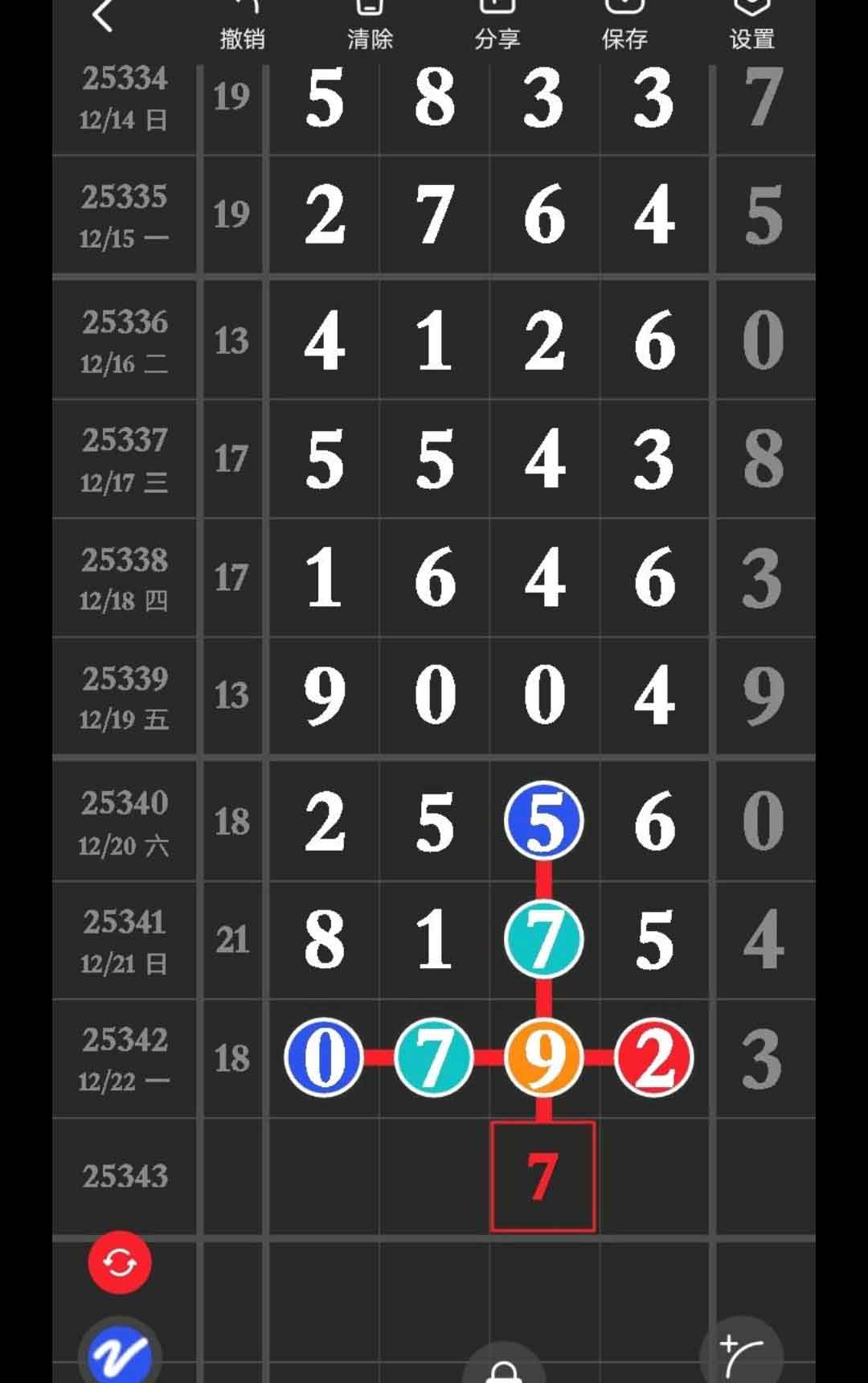
Task: Select the red predicted 7 in row 25343
Action: (542, 1176)
